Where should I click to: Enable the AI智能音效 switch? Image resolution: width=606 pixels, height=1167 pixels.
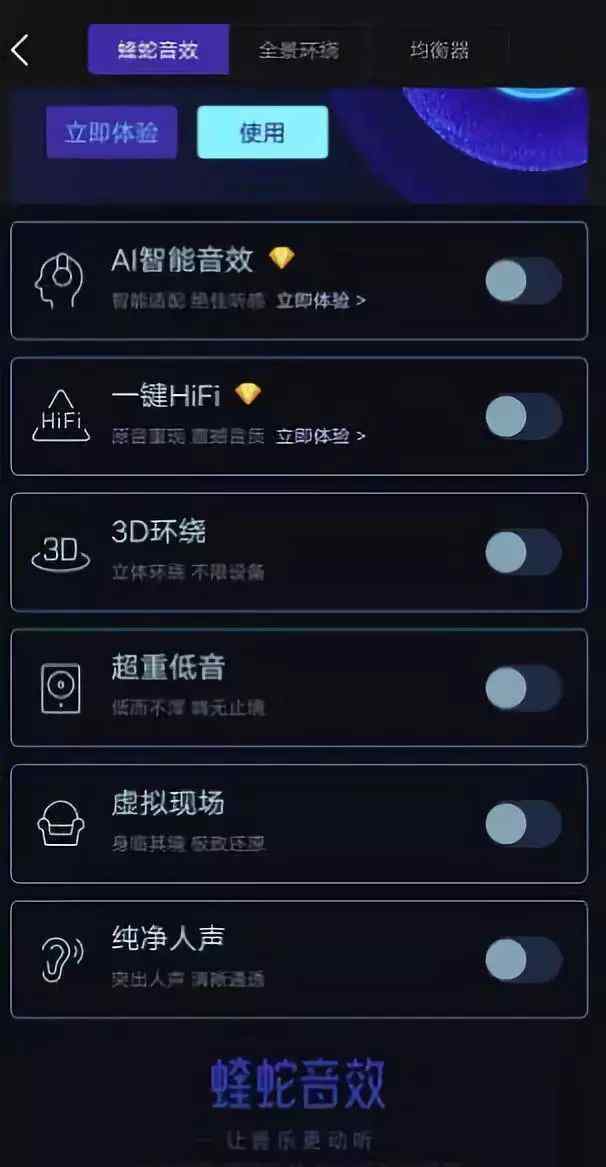coord(523,281)
